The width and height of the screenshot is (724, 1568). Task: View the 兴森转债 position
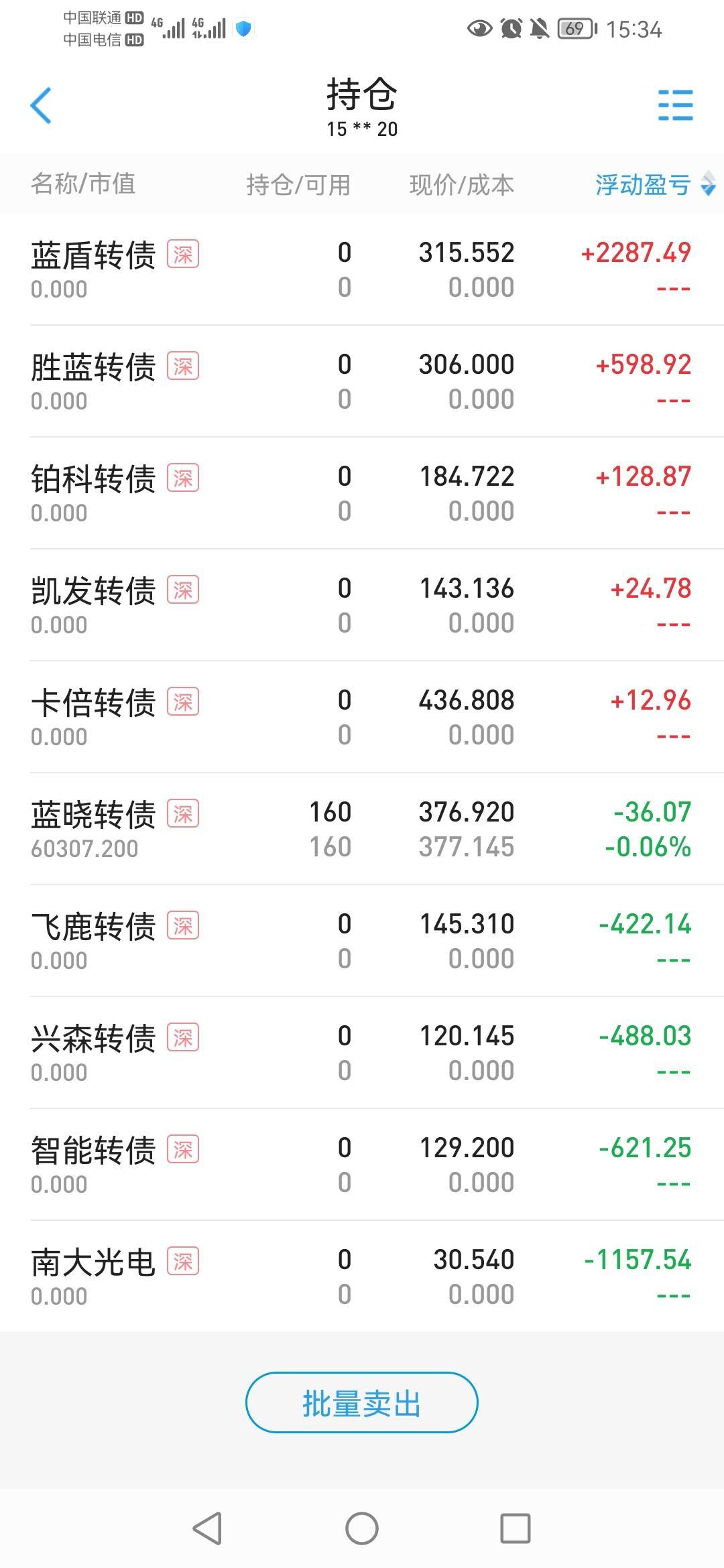point(362,1053)
